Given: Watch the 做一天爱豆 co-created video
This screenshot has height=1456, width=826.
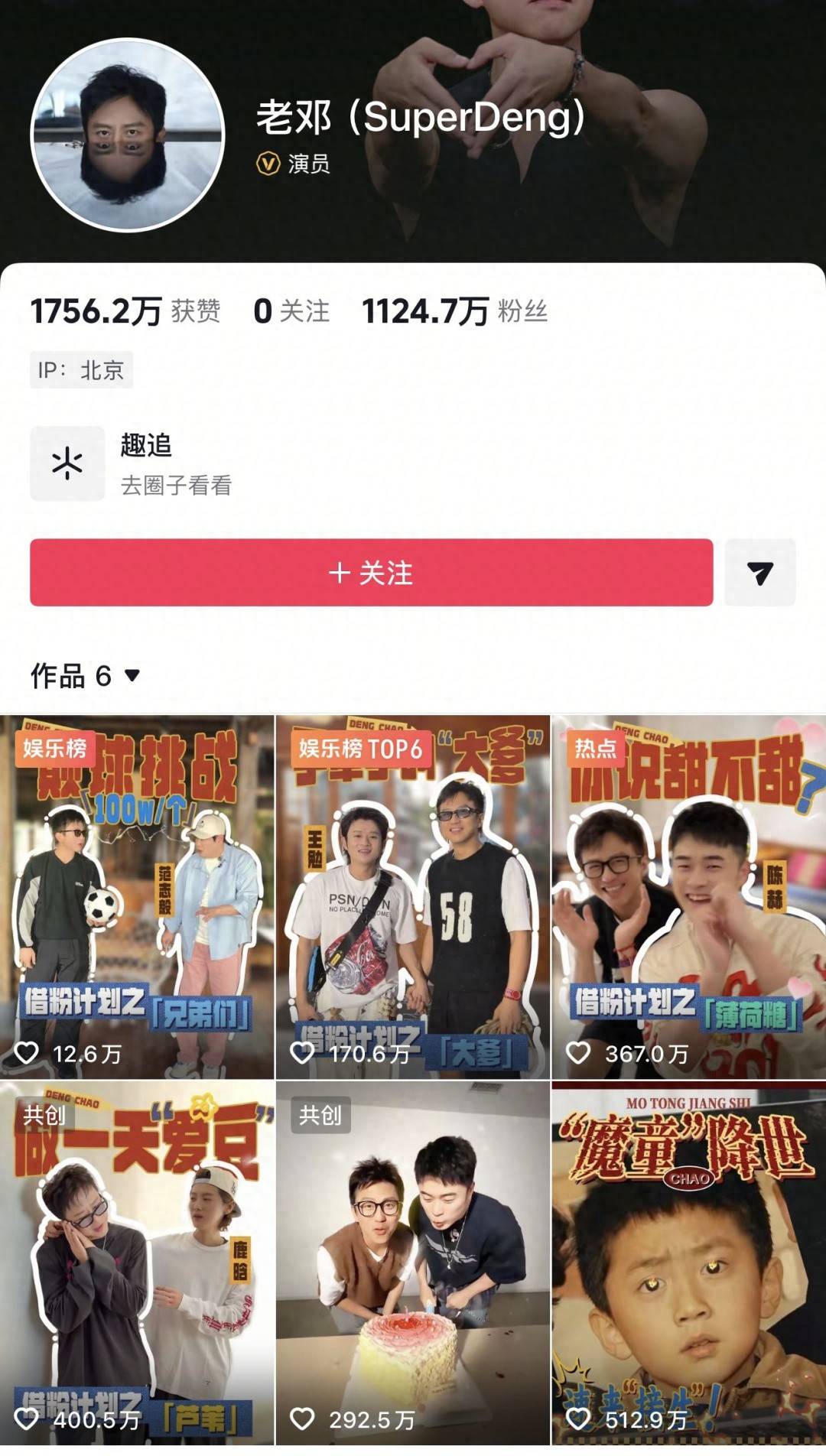Looking at the screenshot, I should (x=137, y=1262).
